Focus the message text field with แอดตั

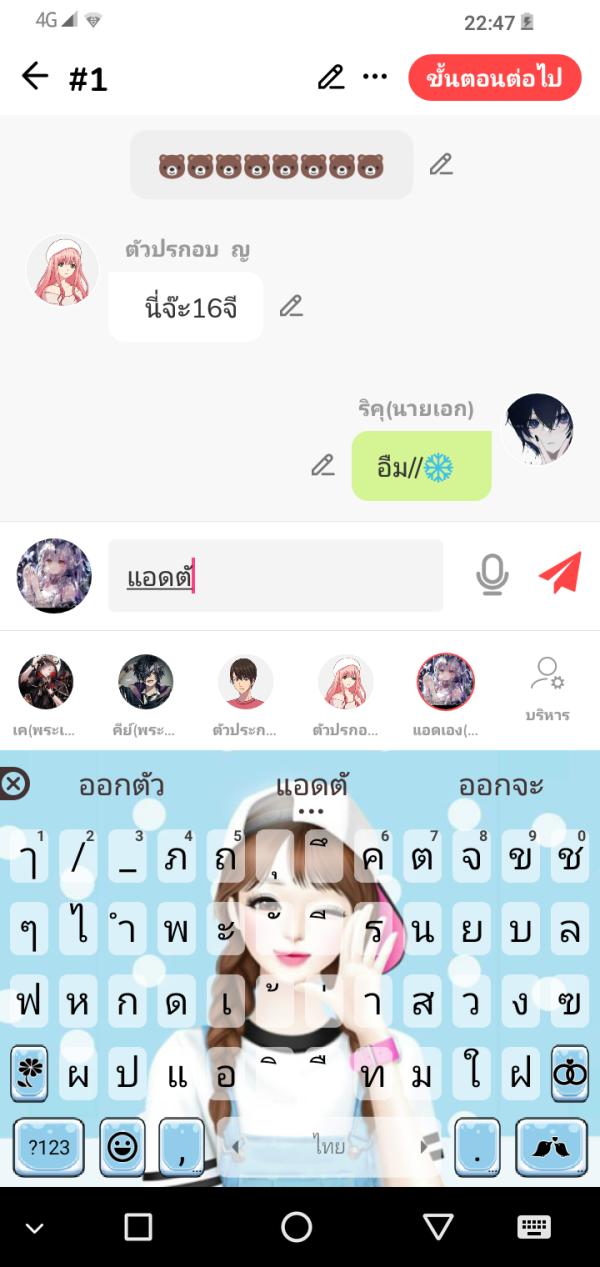pyautogui.click(x=275, y=576)
